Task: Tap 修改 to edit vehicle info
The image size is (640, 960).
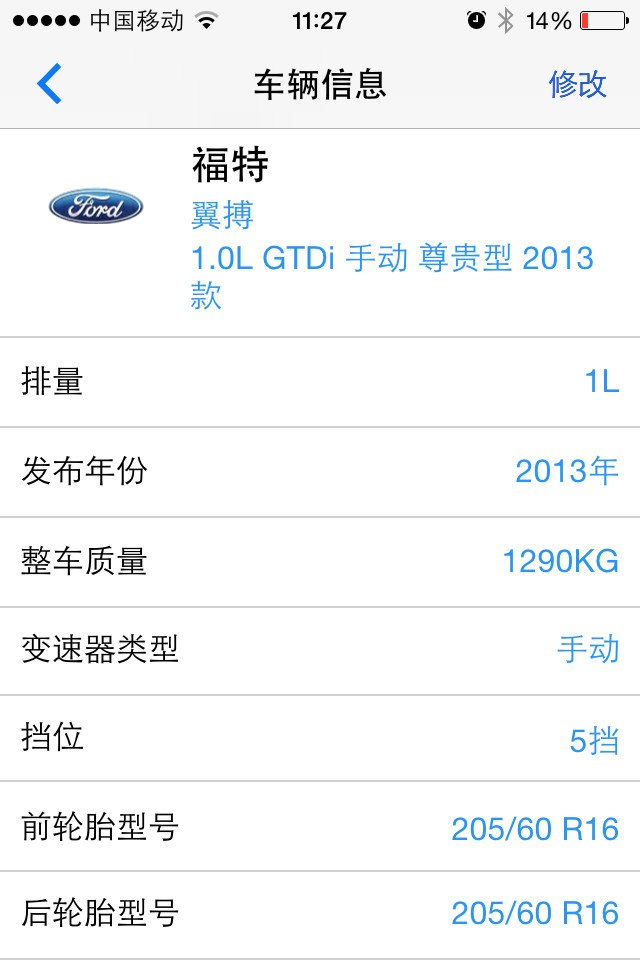Action: click(x=577, y=84)
